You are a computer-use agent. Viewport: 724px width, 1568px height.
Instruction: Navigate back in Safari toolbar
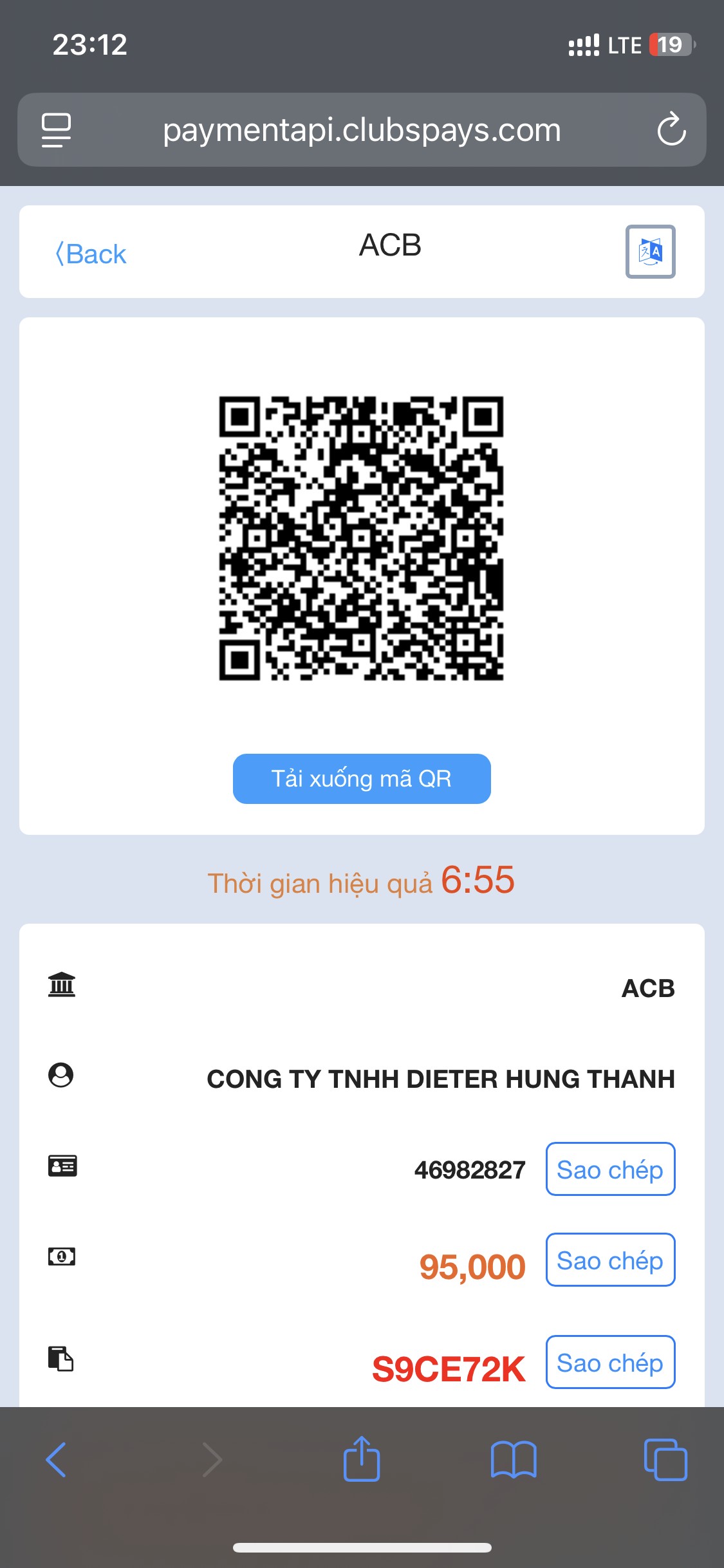tap(57, 1459)
